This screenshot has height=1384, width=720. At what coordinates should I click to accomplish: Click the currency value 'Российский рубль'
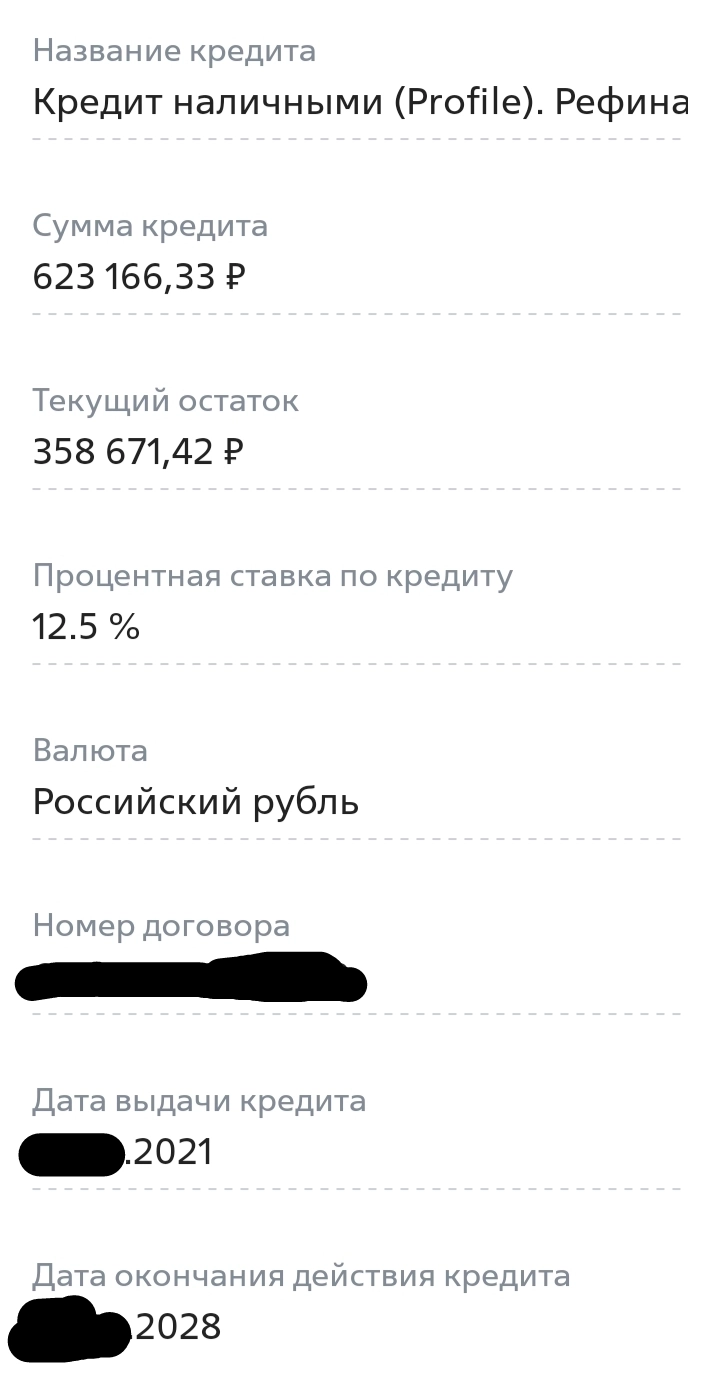[x=195, y=801]
